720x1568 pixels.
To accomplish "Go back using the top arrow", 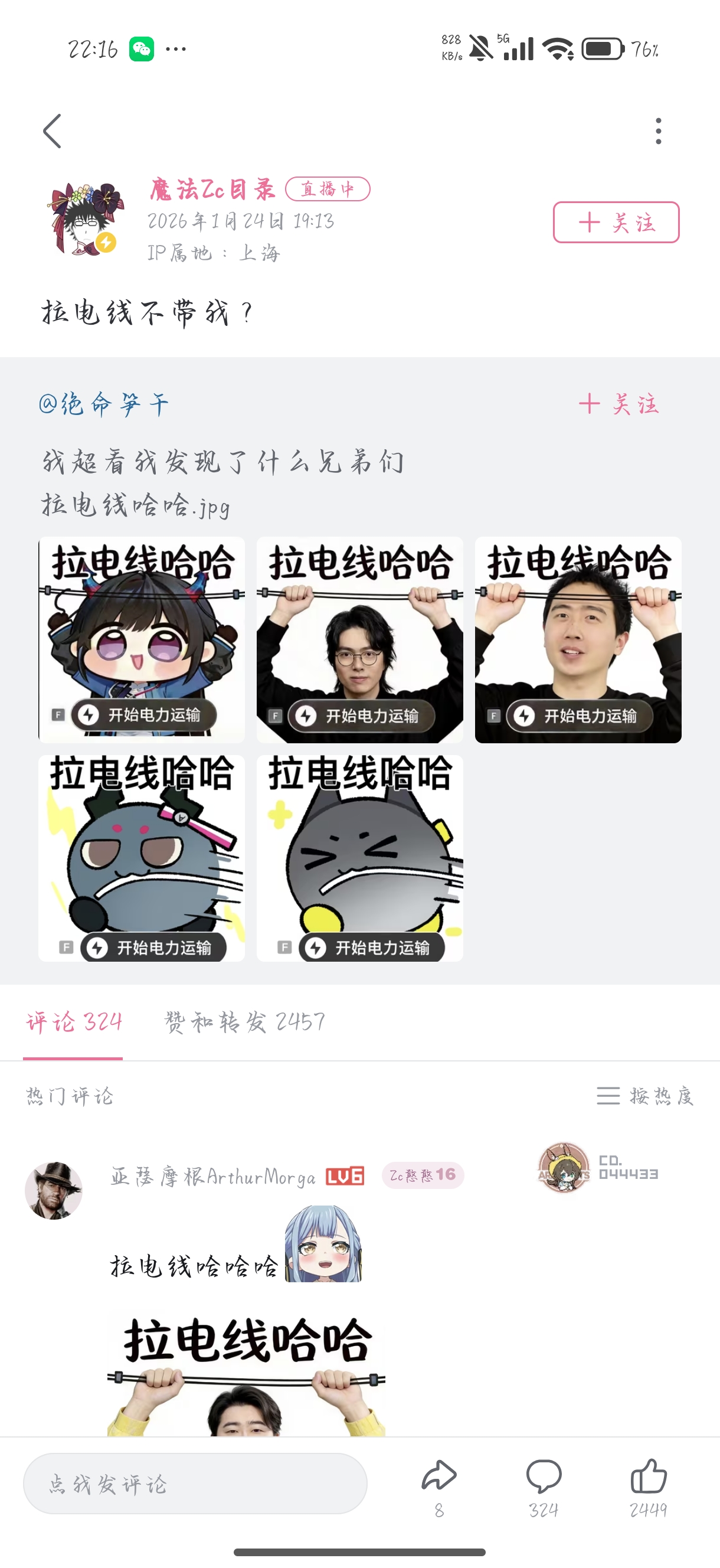I will tap(53, 131).
